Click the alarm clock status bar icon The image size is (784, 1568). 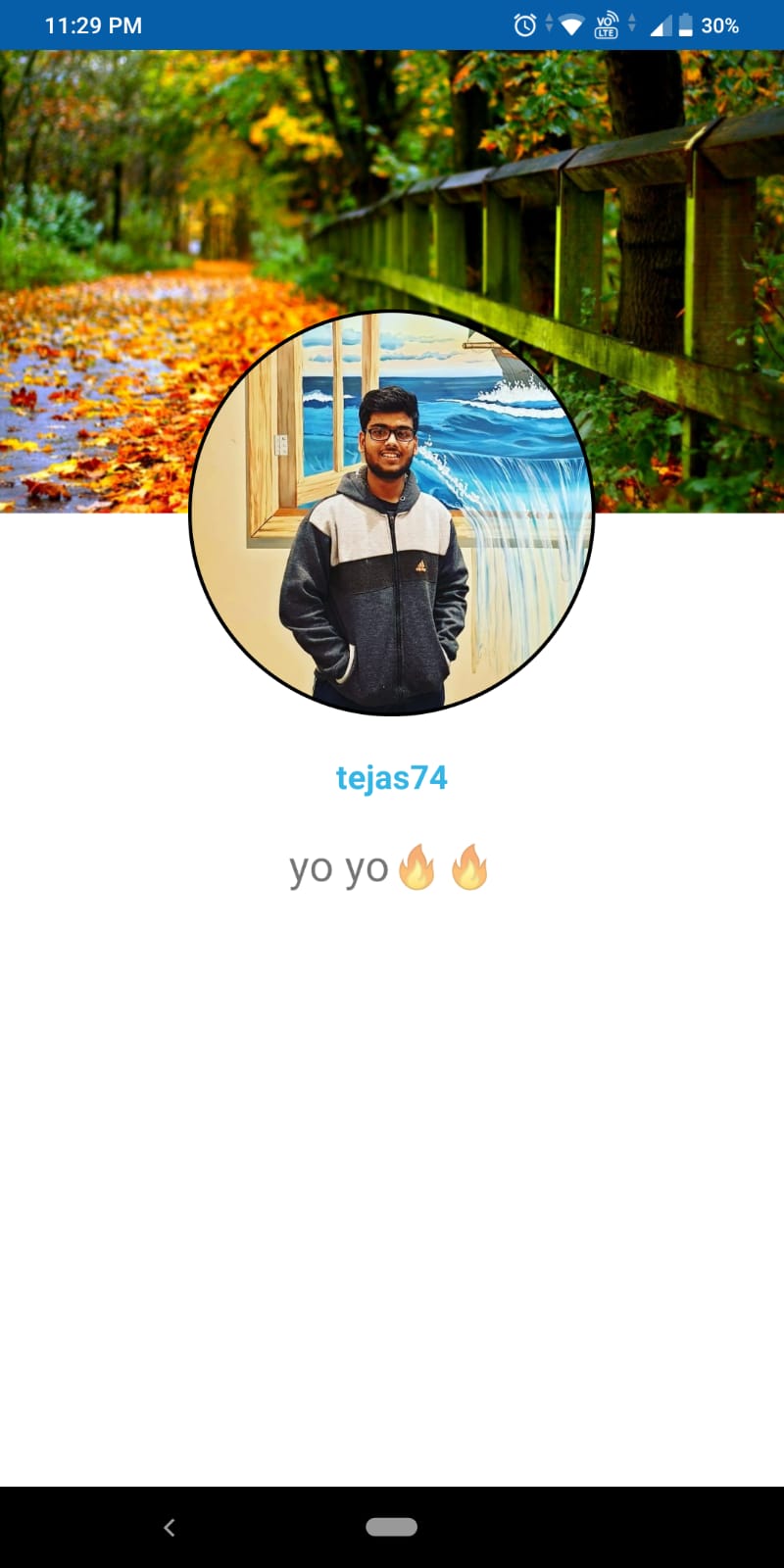point(523,24)
